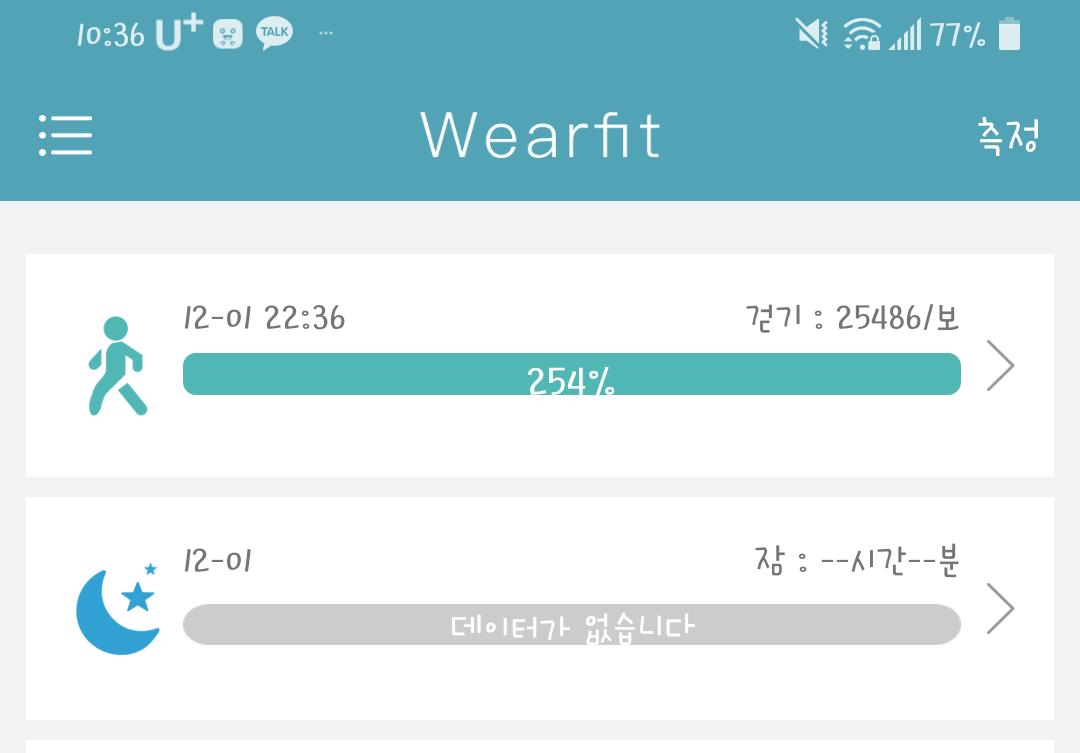Open the hamburger menu drawer
Viewport: 1080px width, 753px height.
66,135
